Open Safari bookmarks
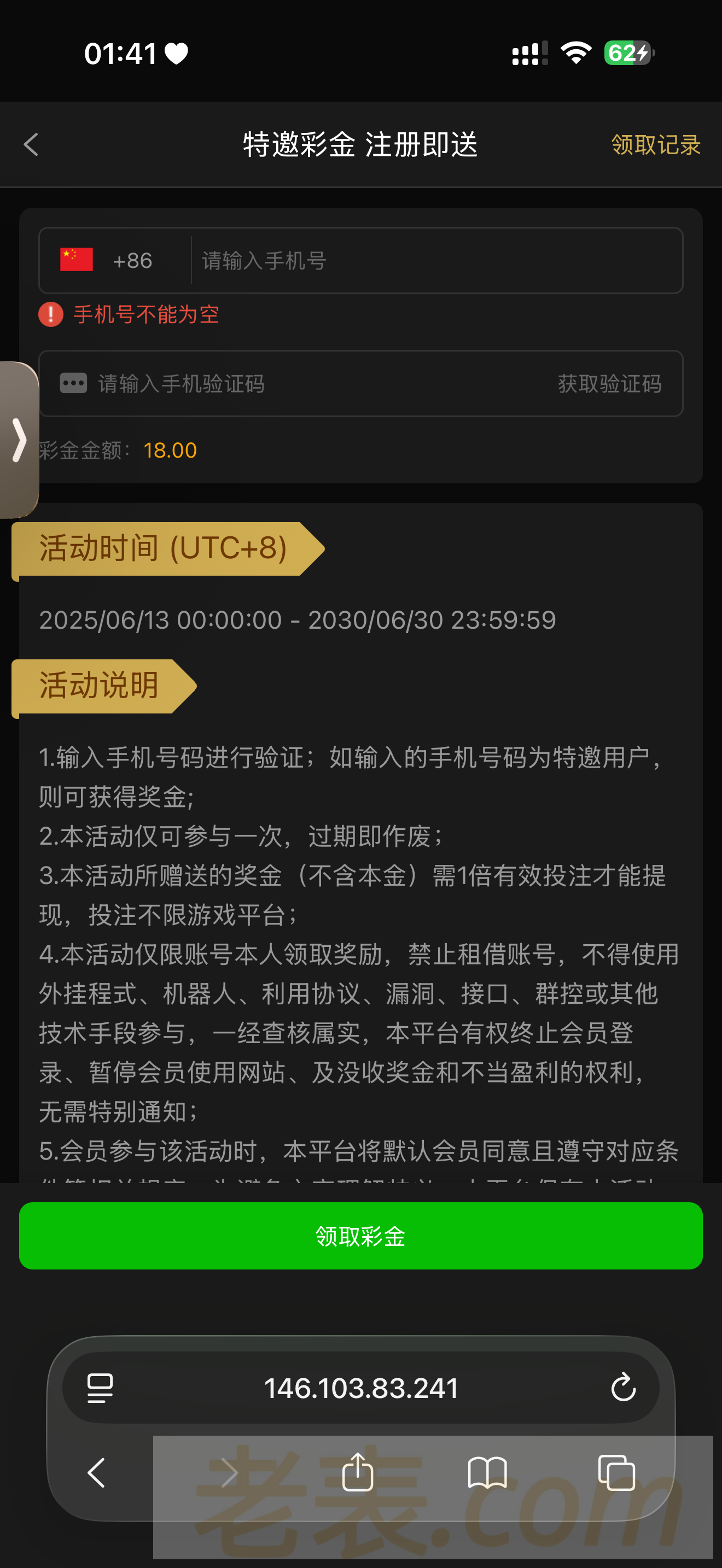The image size is (722, 1568). 487,1473
